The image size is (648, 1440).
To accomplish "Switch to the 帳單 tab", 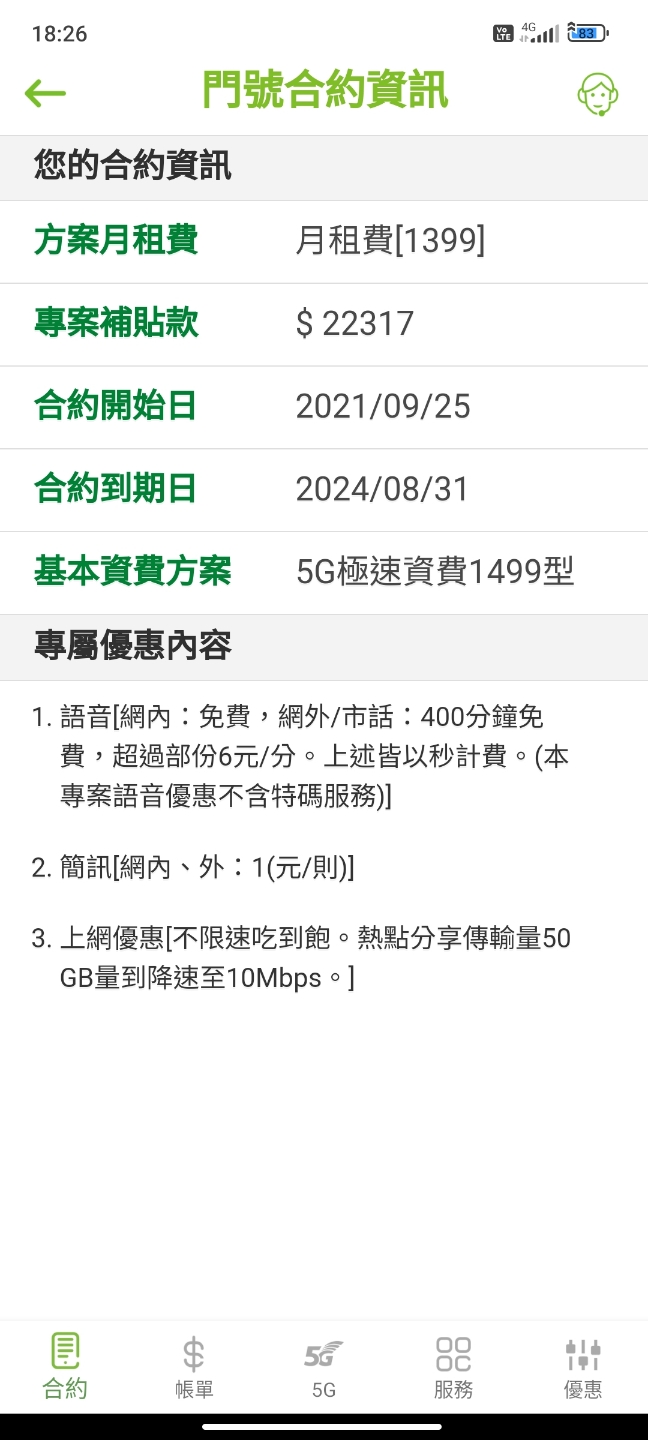I will pyautogui.click(x=194, y=1366).
